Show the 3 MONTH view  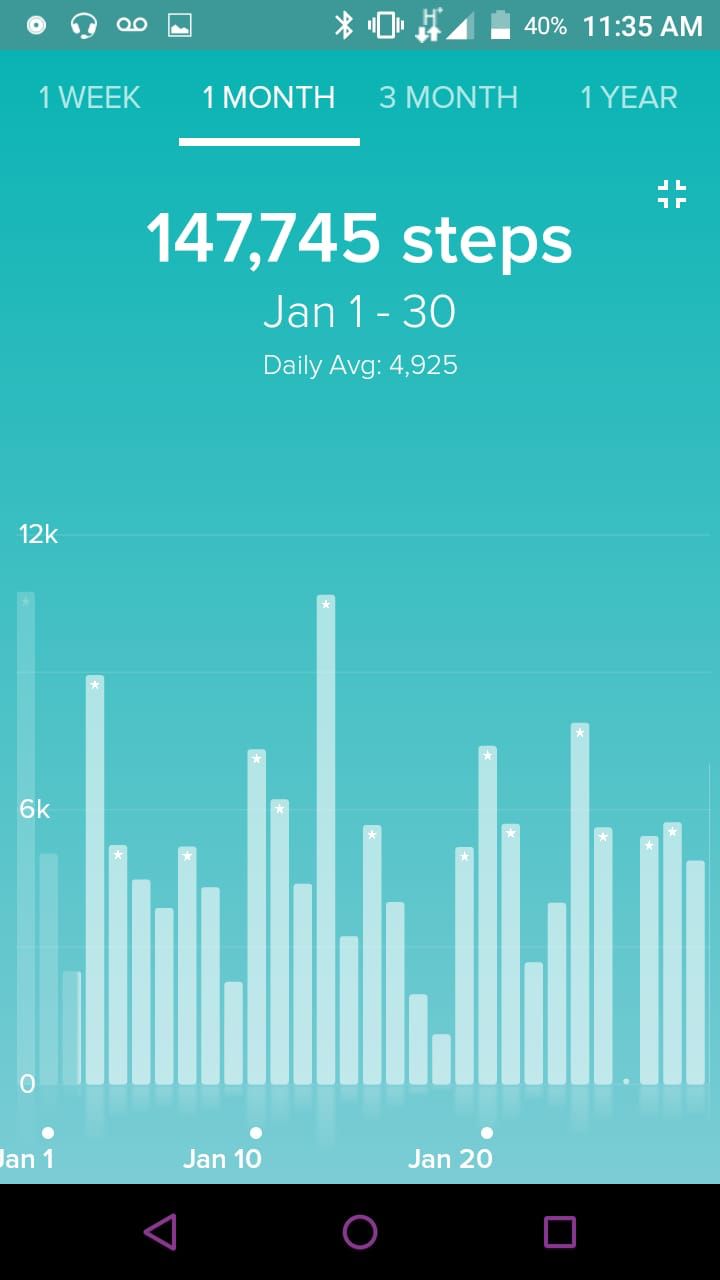click(x=449, y=98)
